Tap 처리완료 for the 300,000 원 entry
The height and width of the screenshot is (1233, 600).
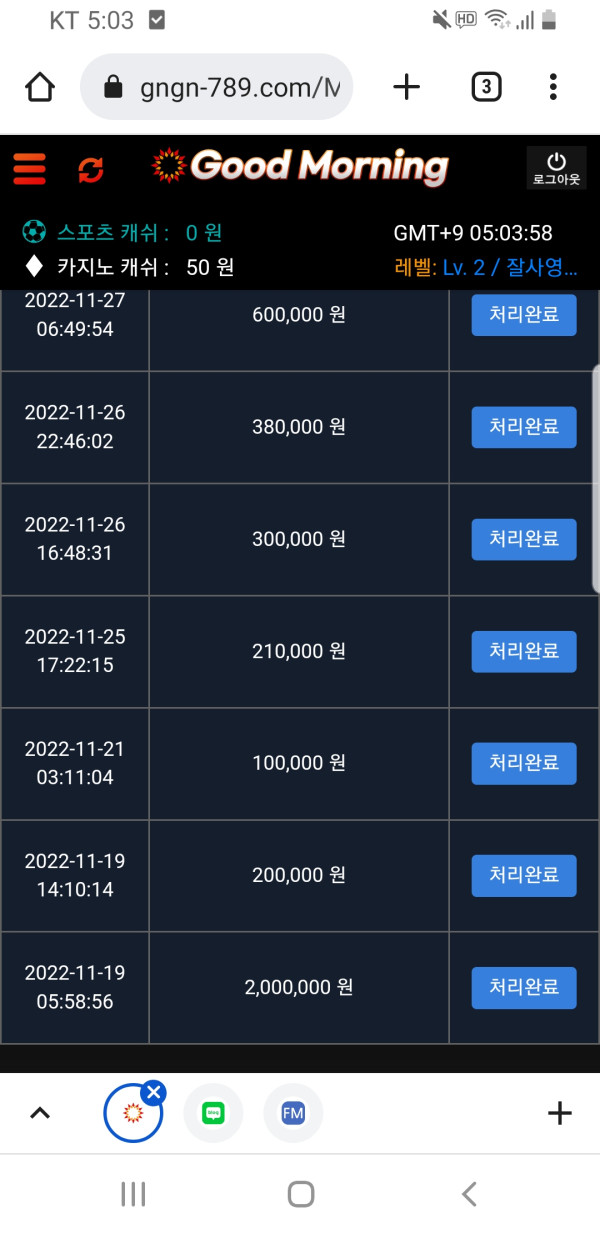(524, 539)
